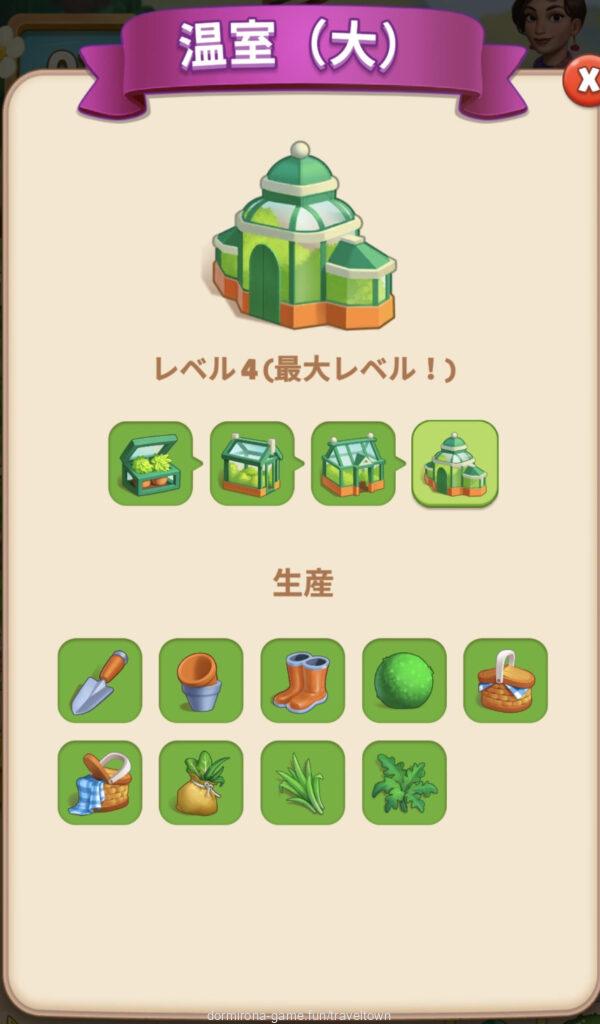Open the round green bush item
The height and width of the screenshot is (1024, 600).
tap(404, 681)
